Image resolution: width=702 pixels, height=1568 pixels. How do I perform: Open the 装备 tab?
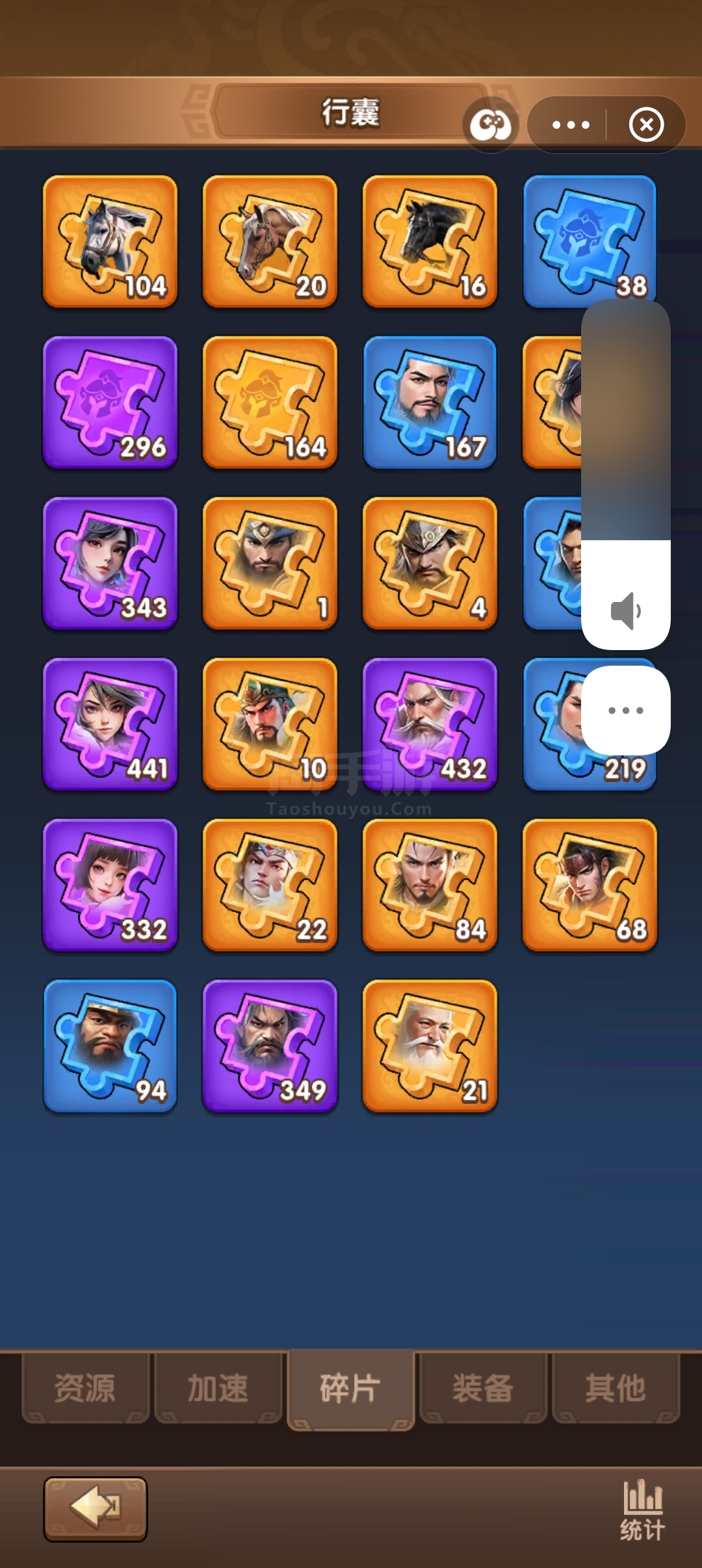point(483,1389)
